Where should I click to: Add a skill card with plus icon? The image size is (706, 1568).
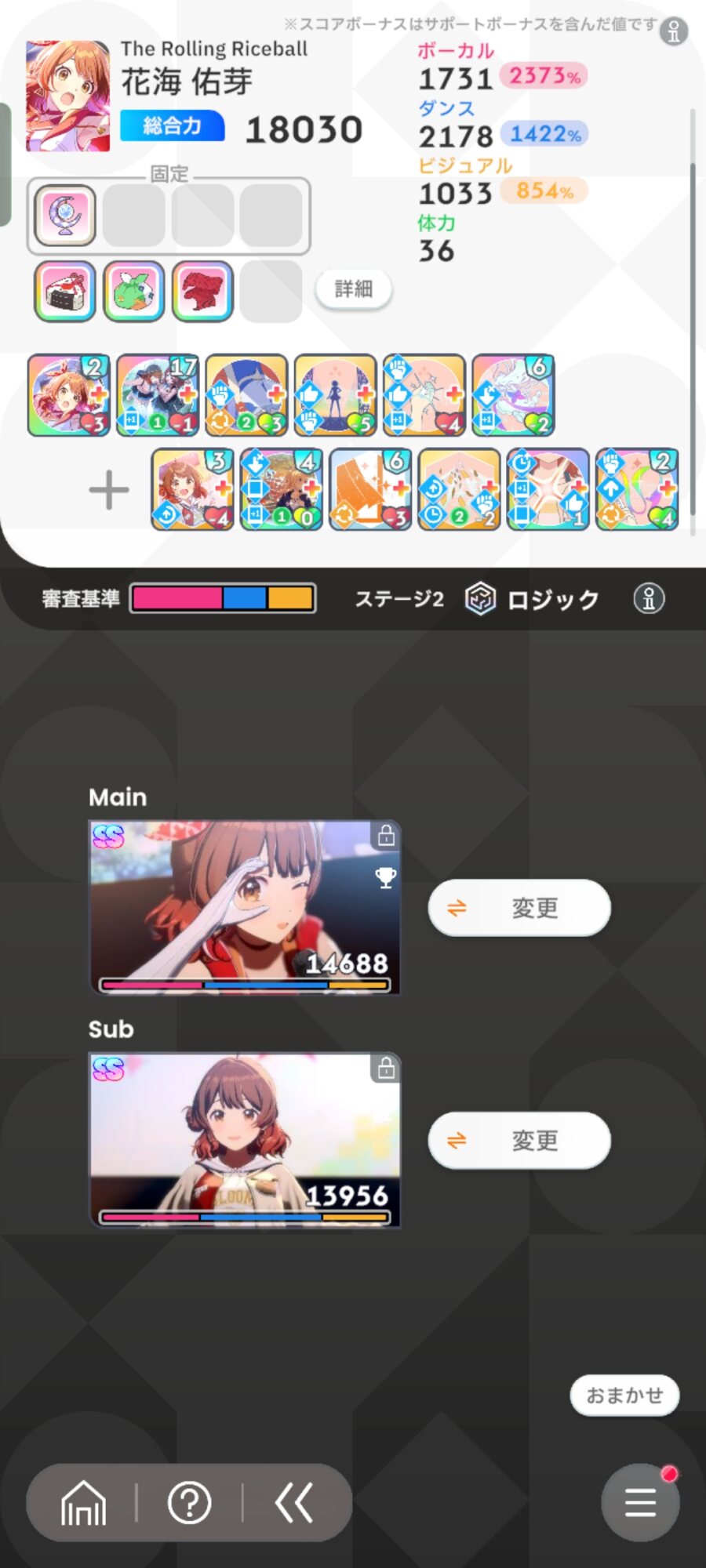point(109,490)
